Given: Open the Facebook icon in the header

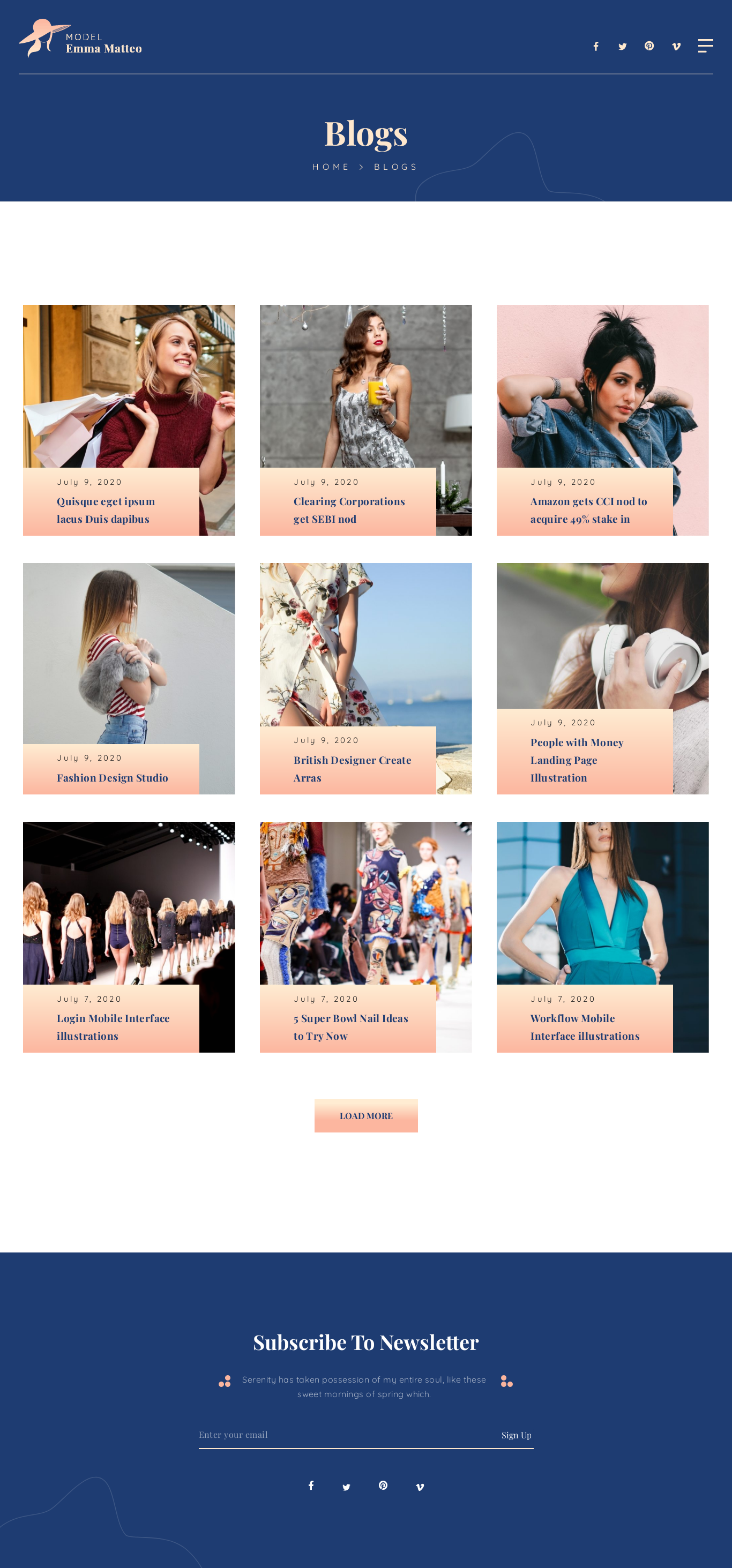Looking at the screenshot, I should coord(595,46).
